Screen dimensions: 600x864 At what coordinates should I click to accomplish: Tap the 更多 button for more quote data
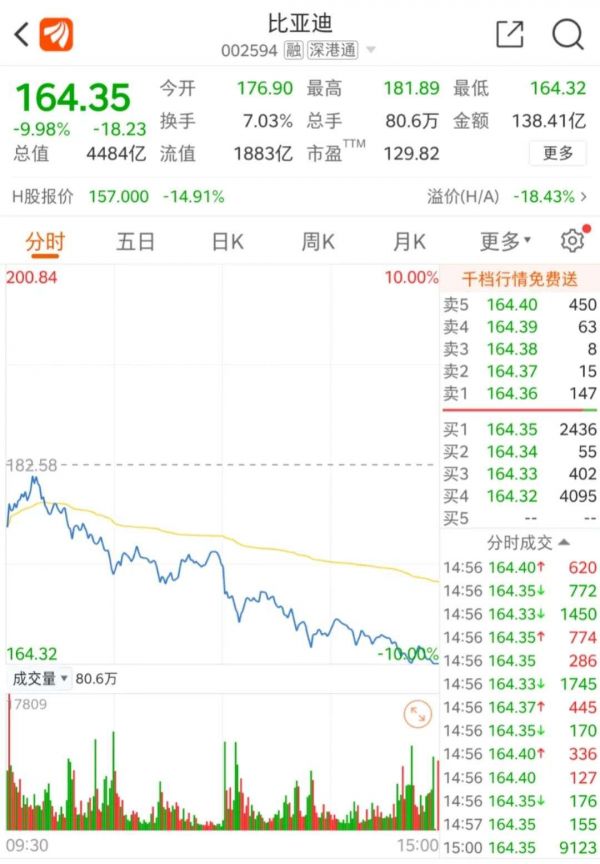point(558,153)
